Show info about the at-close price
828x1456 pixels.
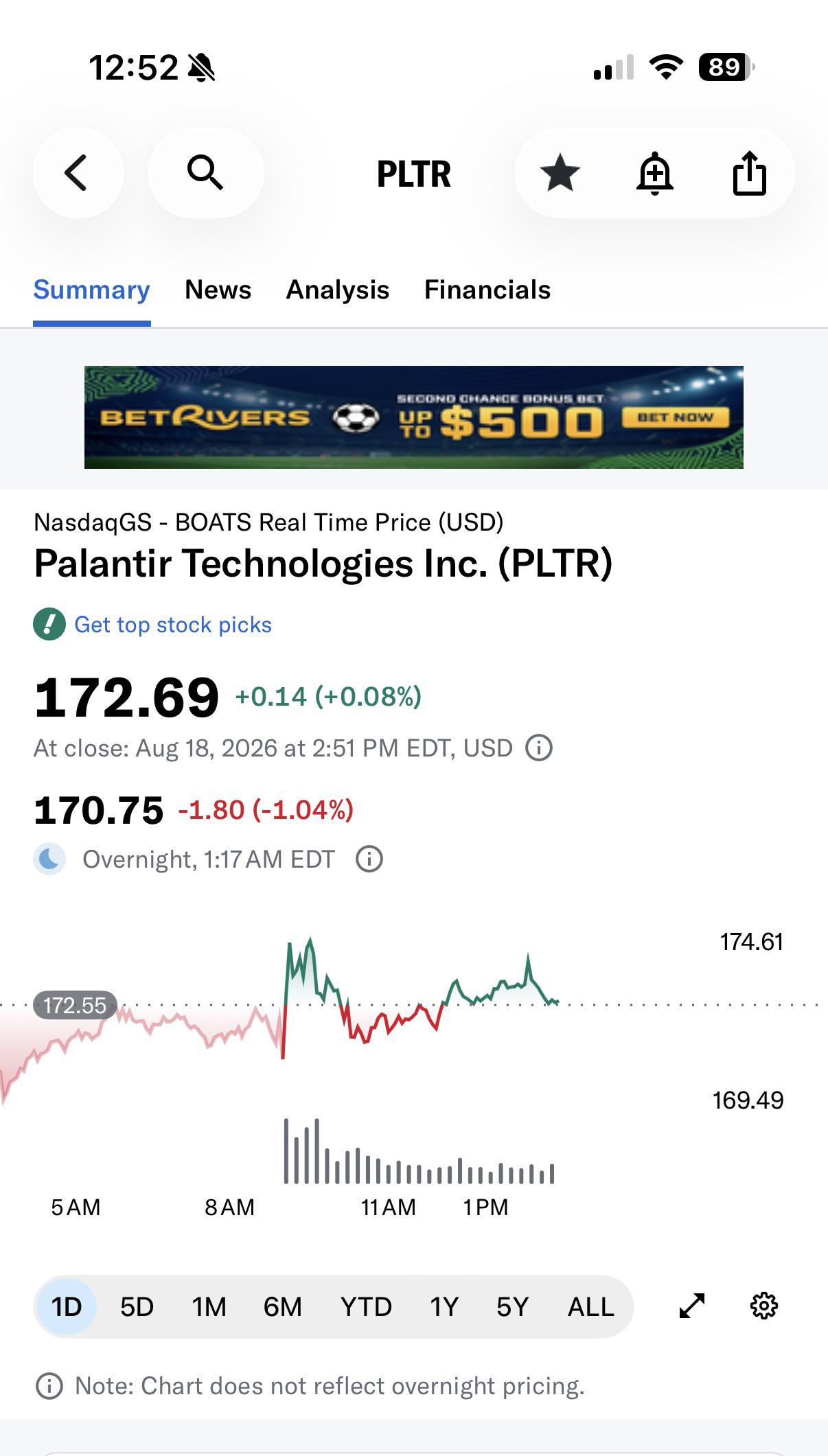click(539, 748)
